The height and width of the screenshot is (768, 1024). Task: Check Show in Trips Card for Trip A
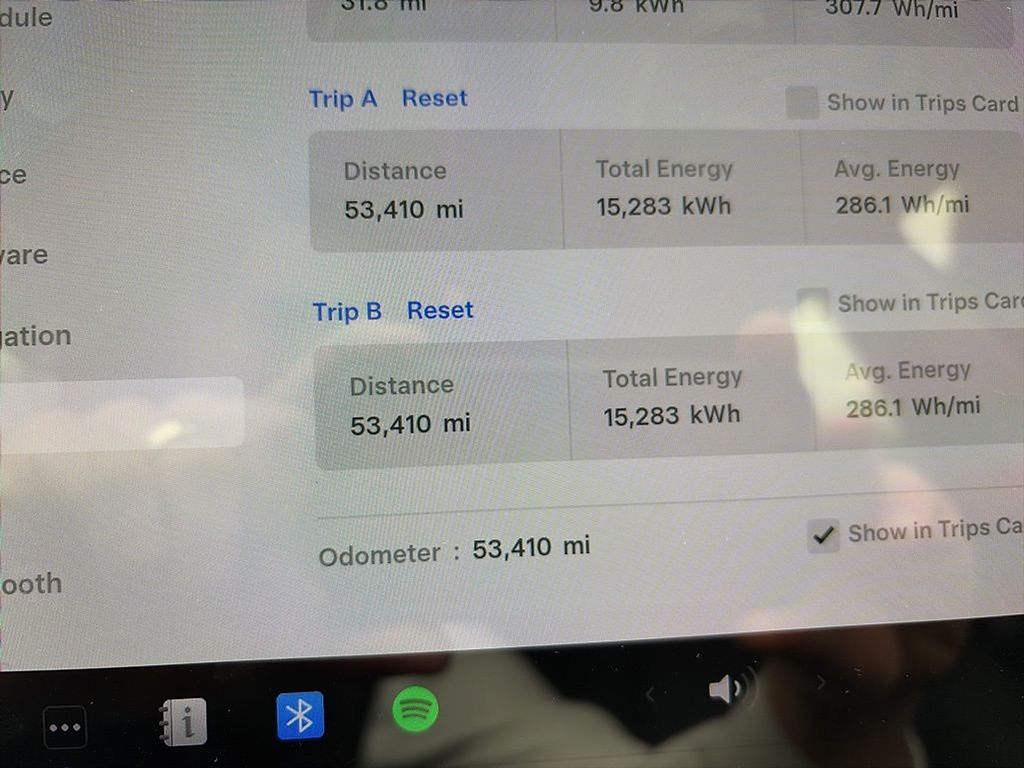pos(802,102)
